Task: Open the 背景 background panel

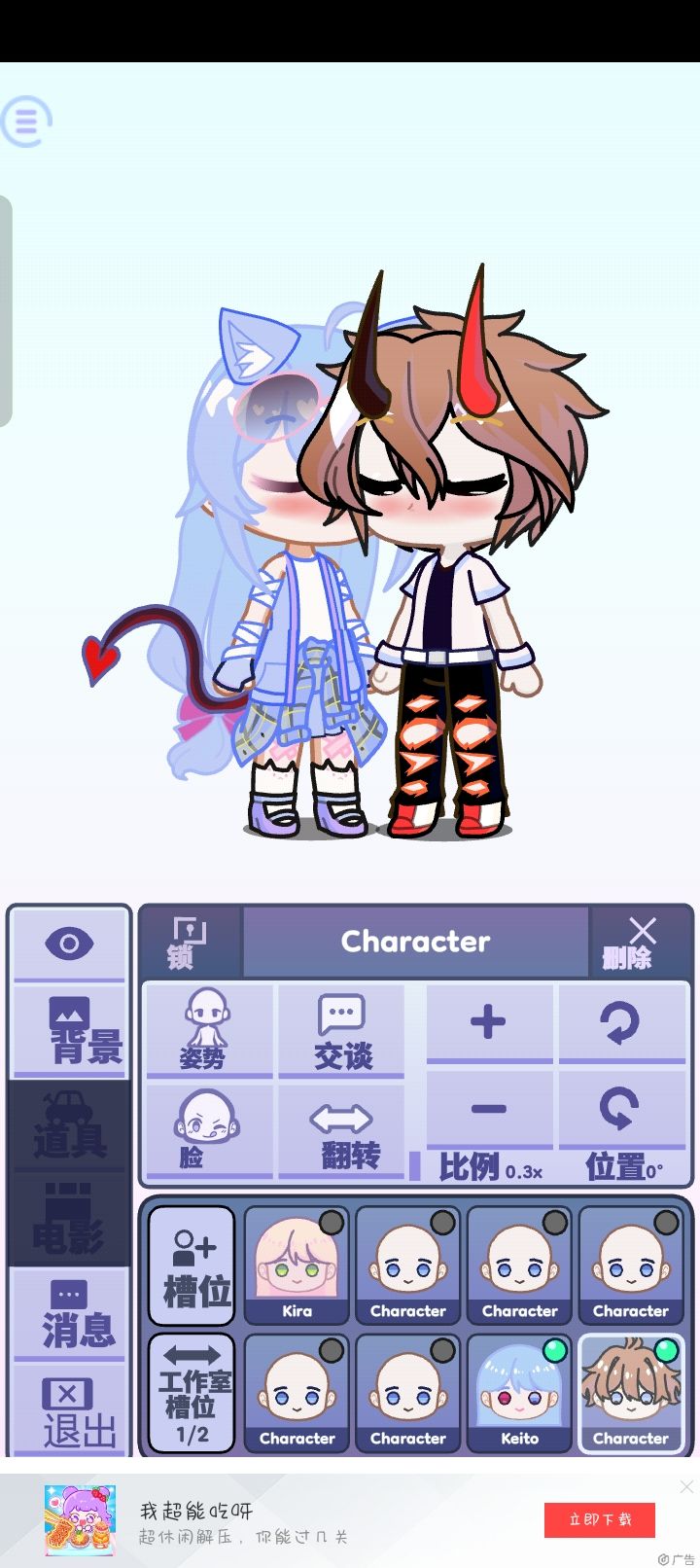Action: (69, 1031)
